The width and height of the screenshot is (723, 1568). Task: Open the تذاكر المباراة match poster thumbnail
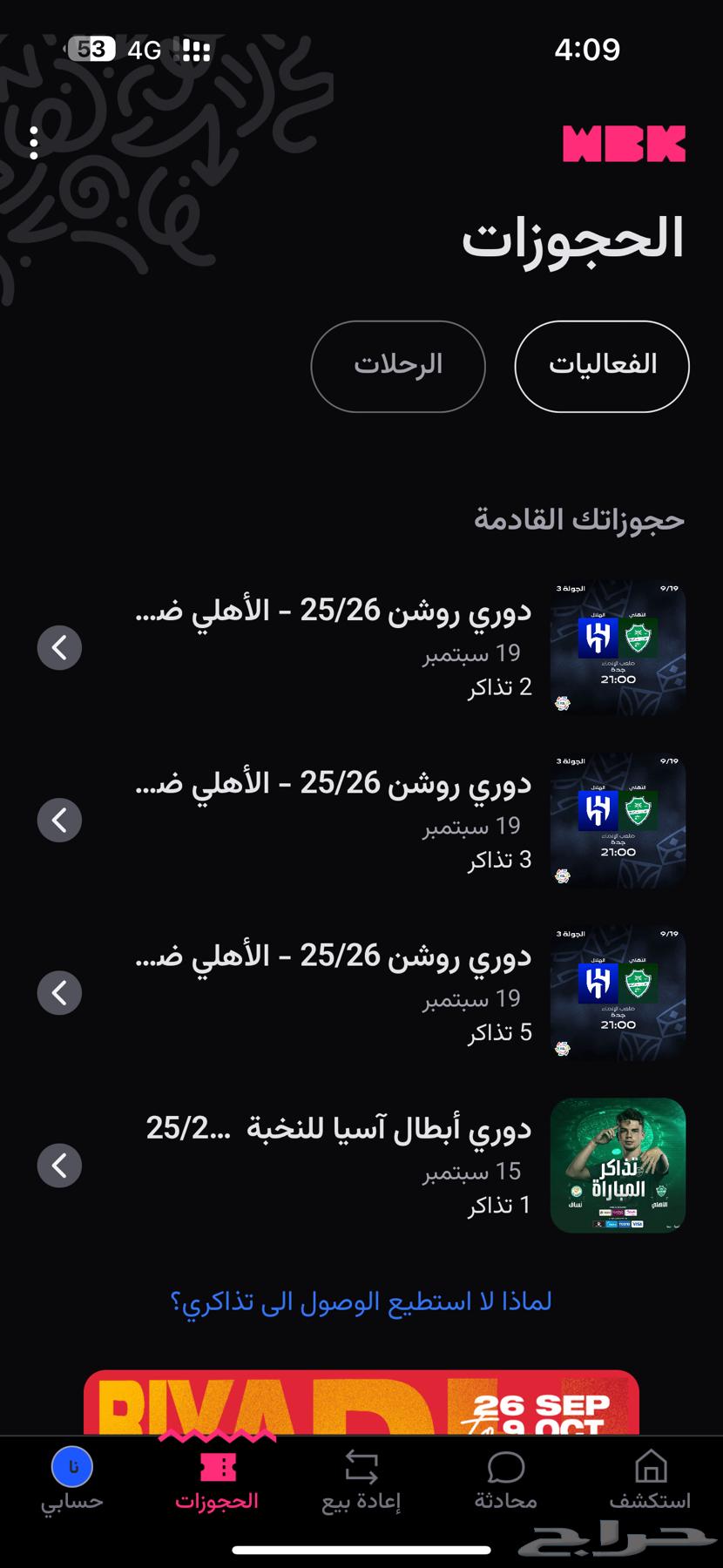618,1165
